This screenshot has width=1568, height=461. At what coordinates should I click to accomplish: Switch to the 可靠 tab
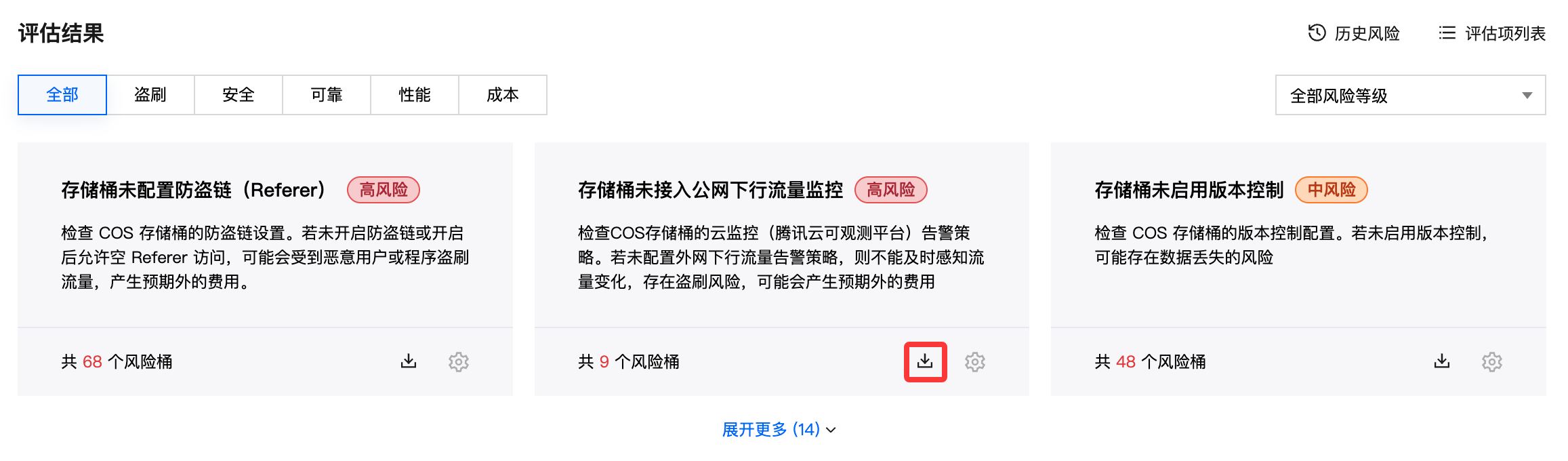pos(327,95)
